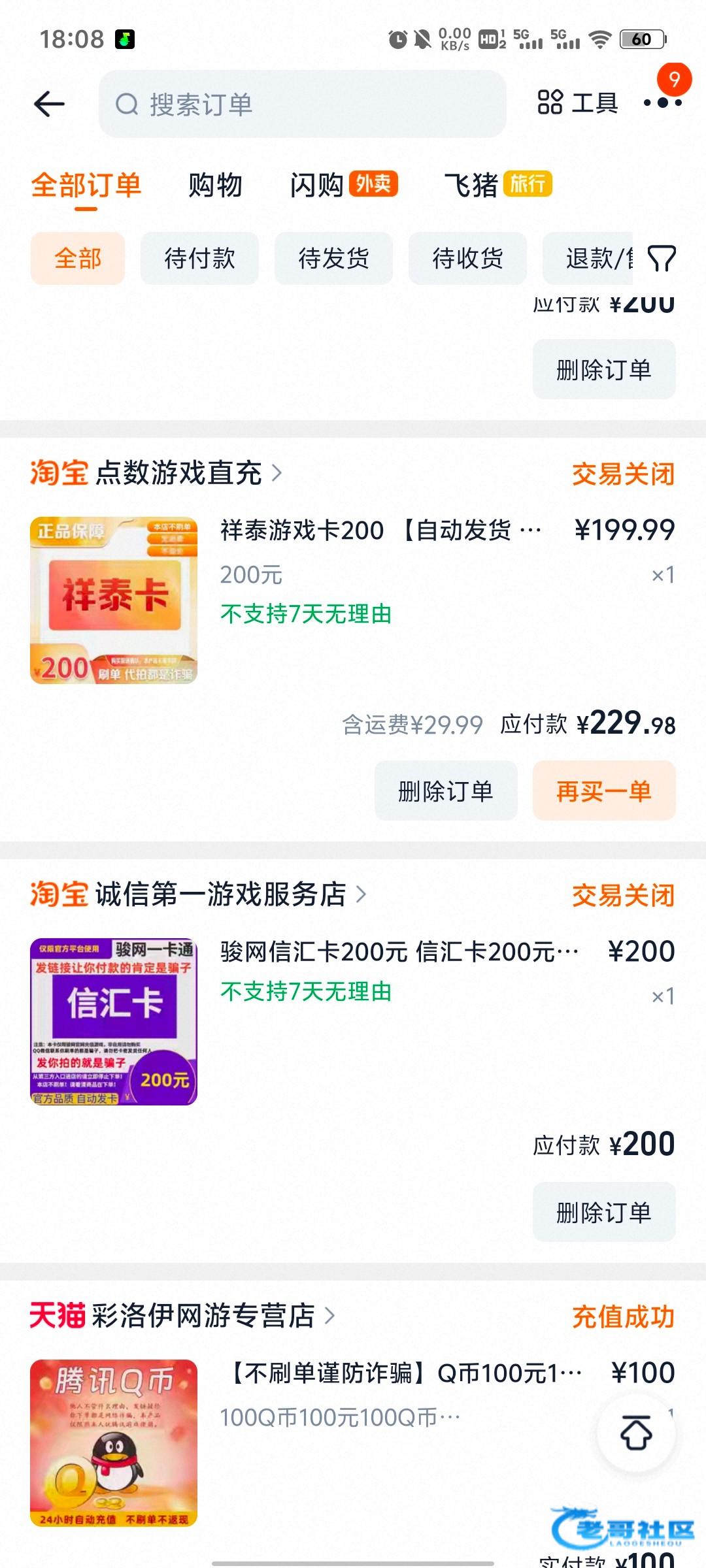Viewport: 706px width, 1568px height.
Task: Switch to the 闪购 外卖 tab
Action: tap(343, 185)
